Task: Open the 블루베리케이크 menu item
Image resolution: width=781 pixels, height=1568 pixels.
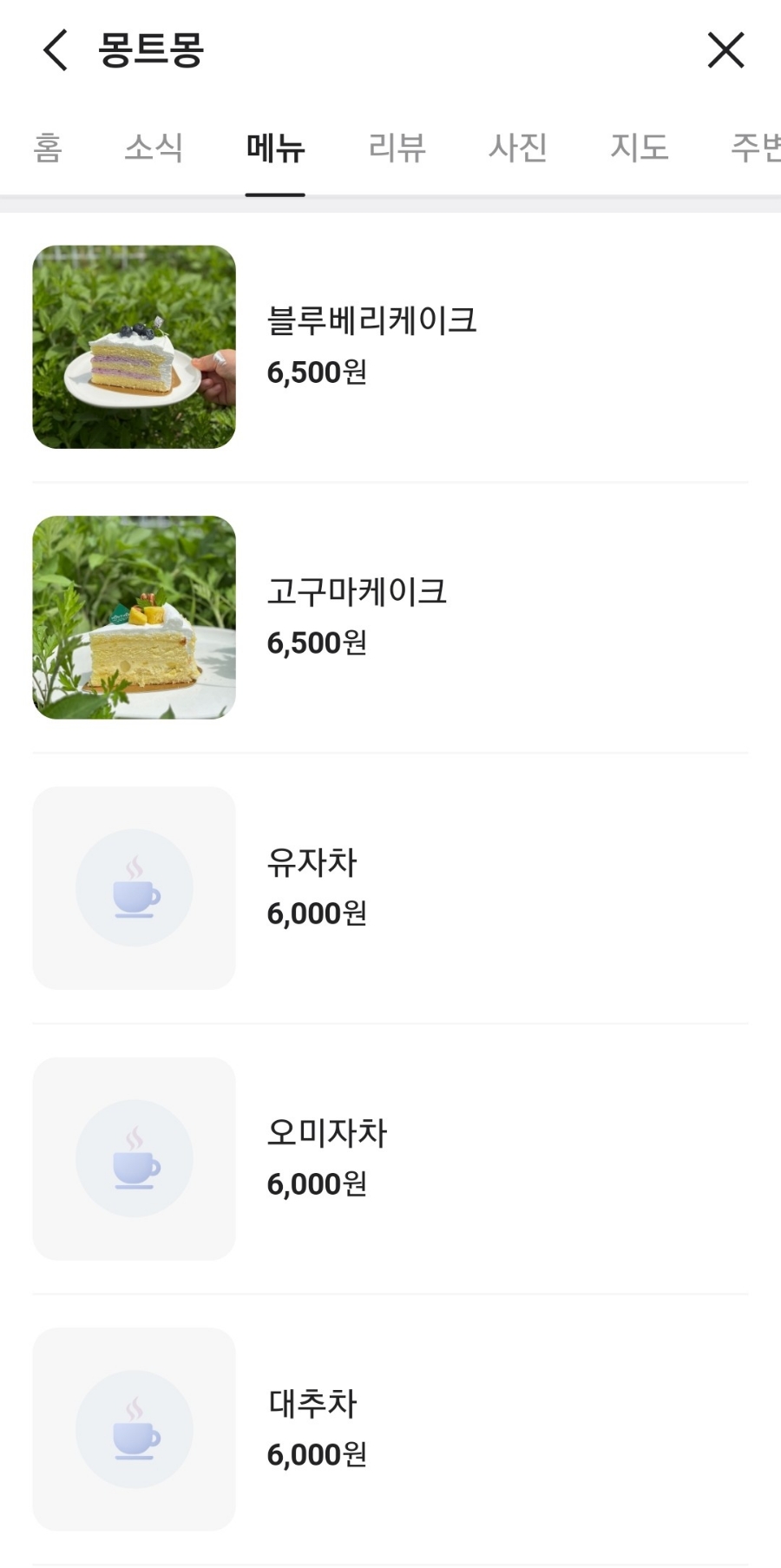Action: pos(371,321)
